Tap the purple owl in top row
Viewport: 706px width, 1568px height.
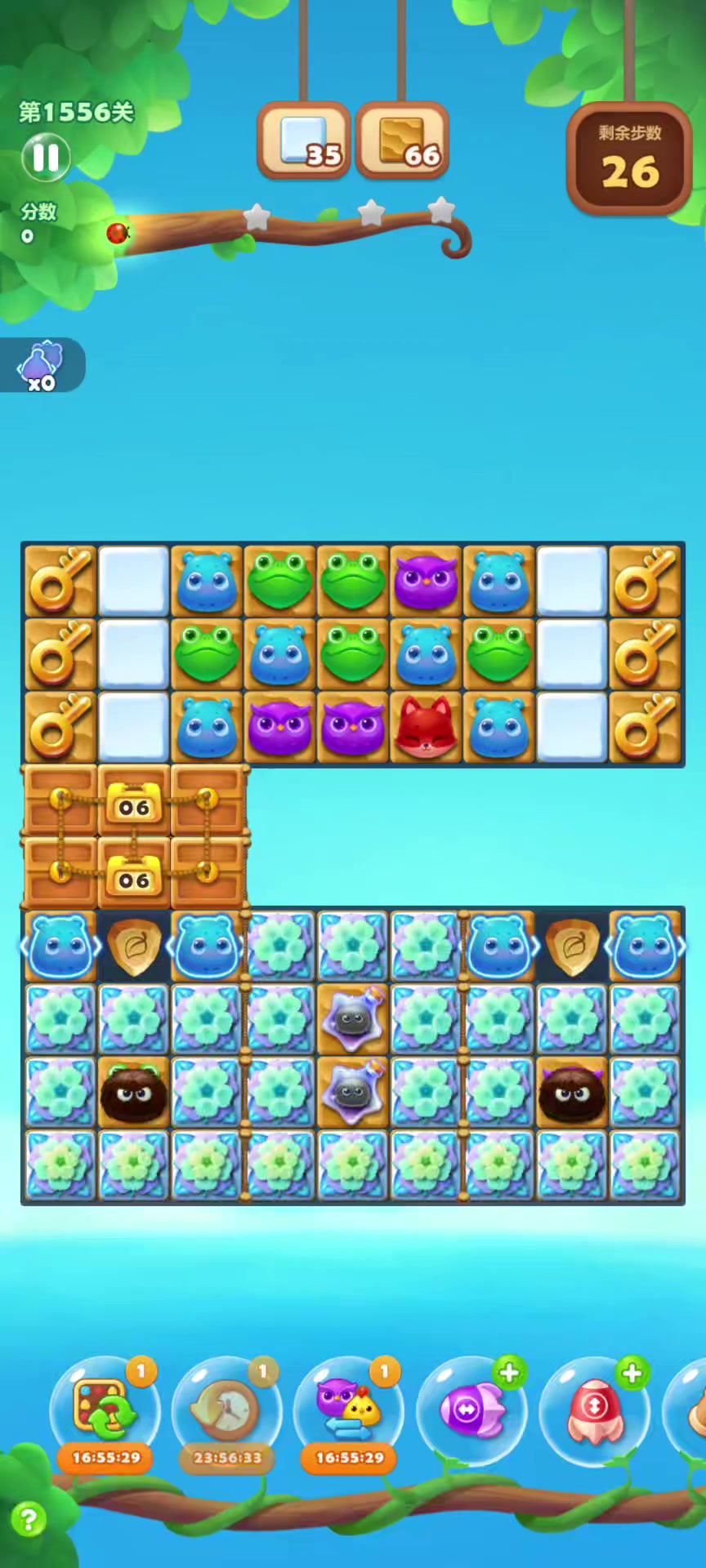pos(426,581)
